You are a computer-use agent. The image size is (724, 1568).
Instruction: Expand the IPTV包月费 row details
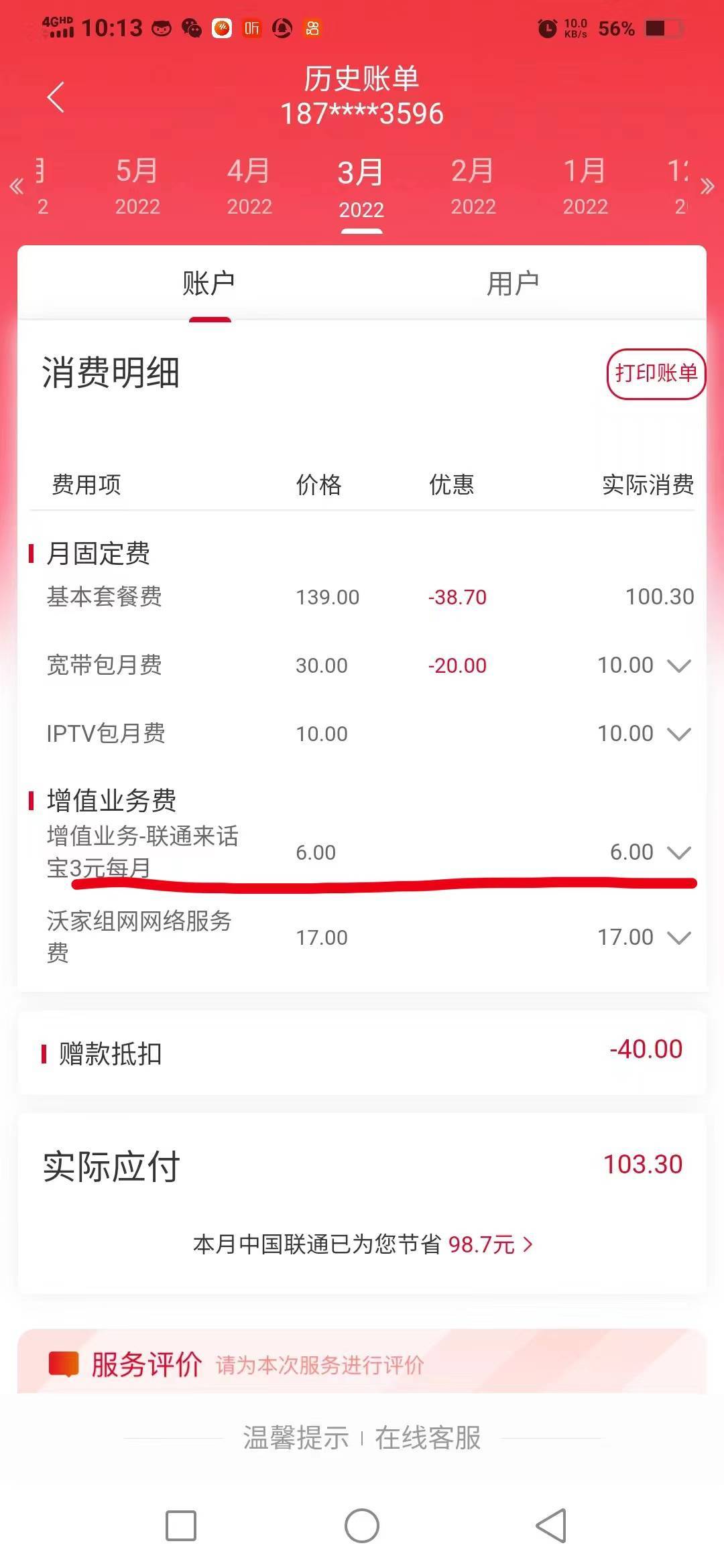pyautogui.click(x=679, y=734)
